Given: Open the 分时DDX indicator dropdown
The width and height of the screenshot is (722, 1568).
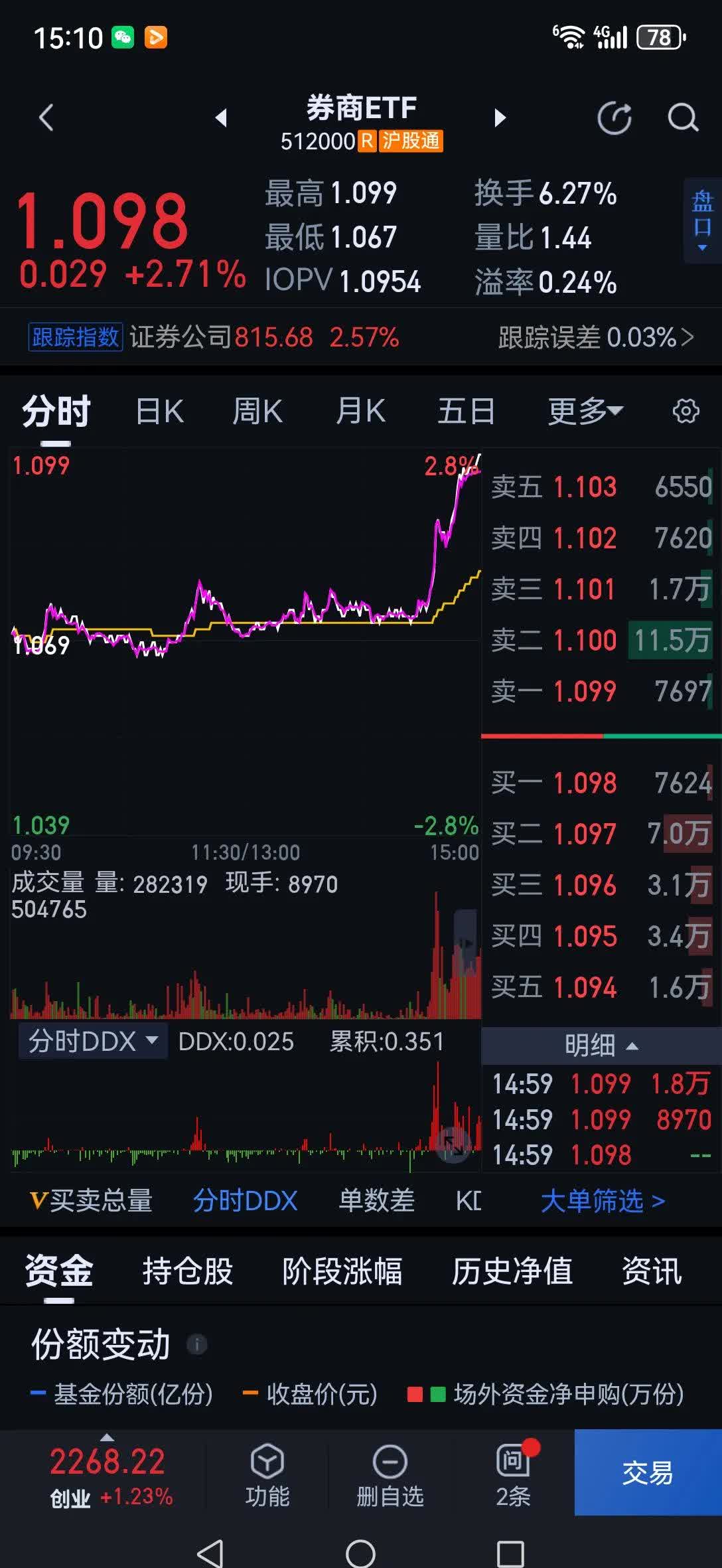Looking at the screenshot, I should (x=93, y=1042).
